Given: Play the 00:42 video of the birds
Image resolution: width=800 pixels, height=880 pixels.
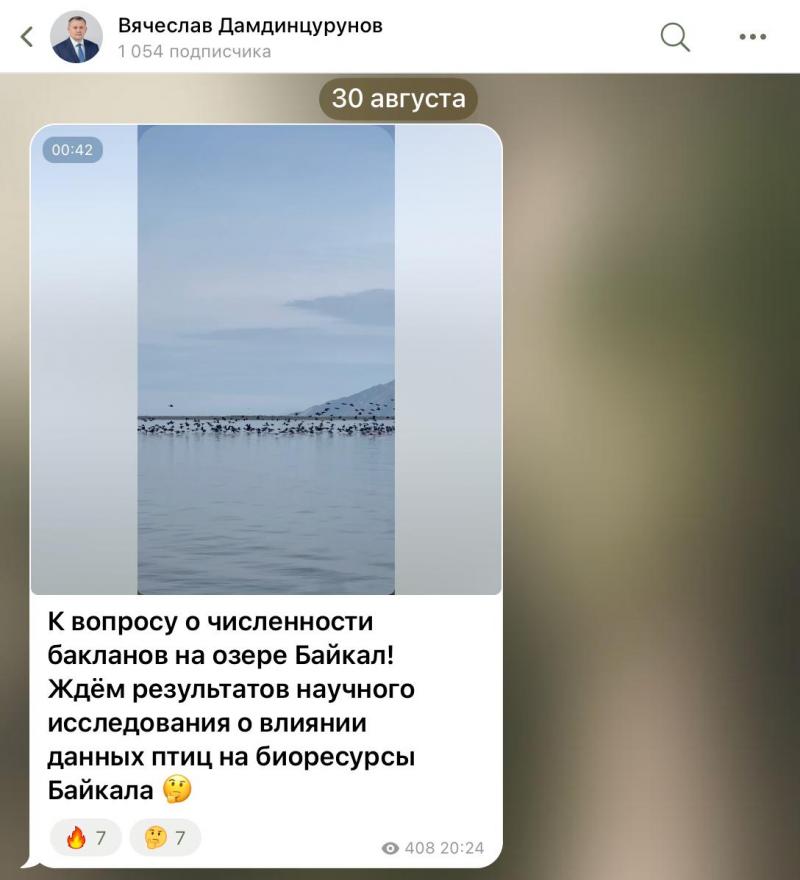Looking at the screenshot, I should (x=266, y=360).
